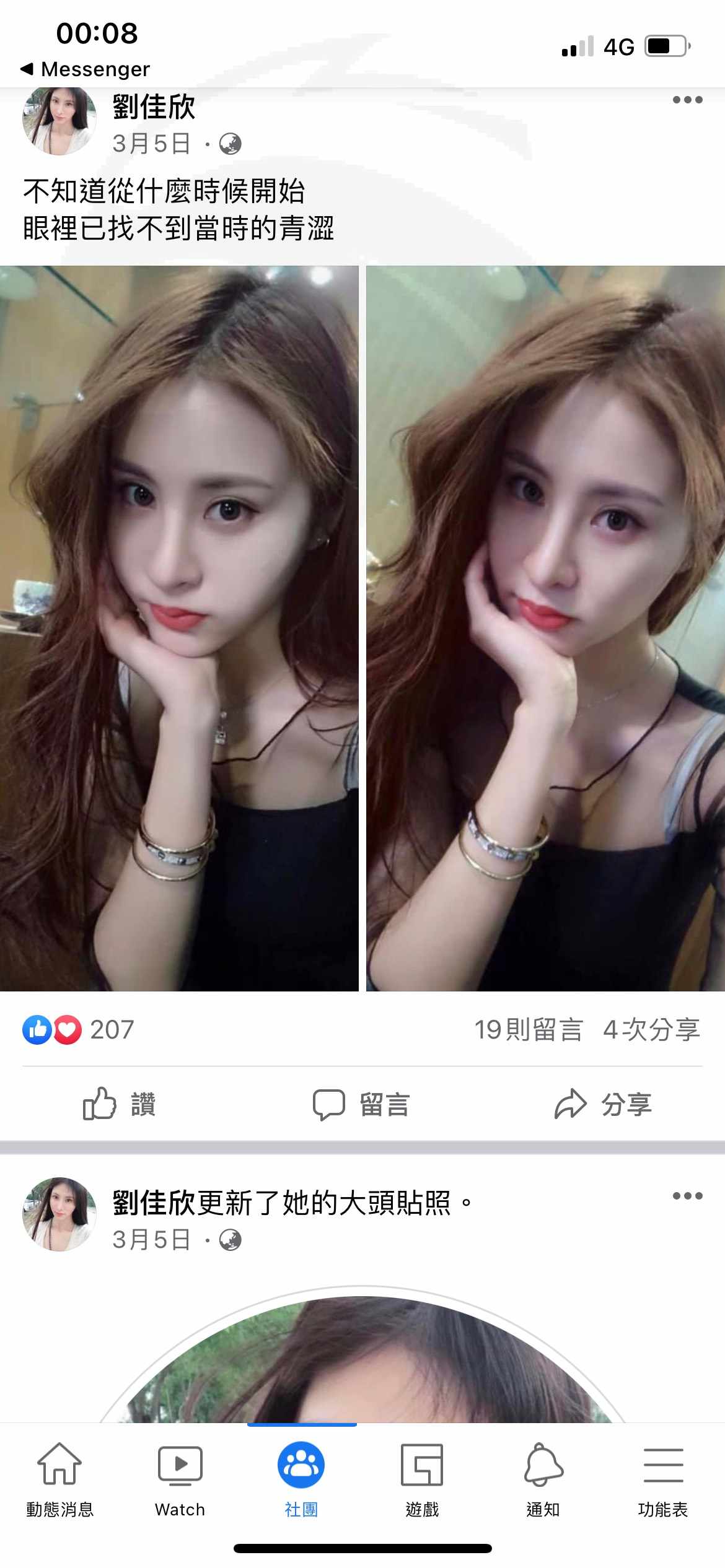The height and width of the screenshot is (1568, 725).
Task: Like the post with the 讚 button
Action: [120, 1104]
